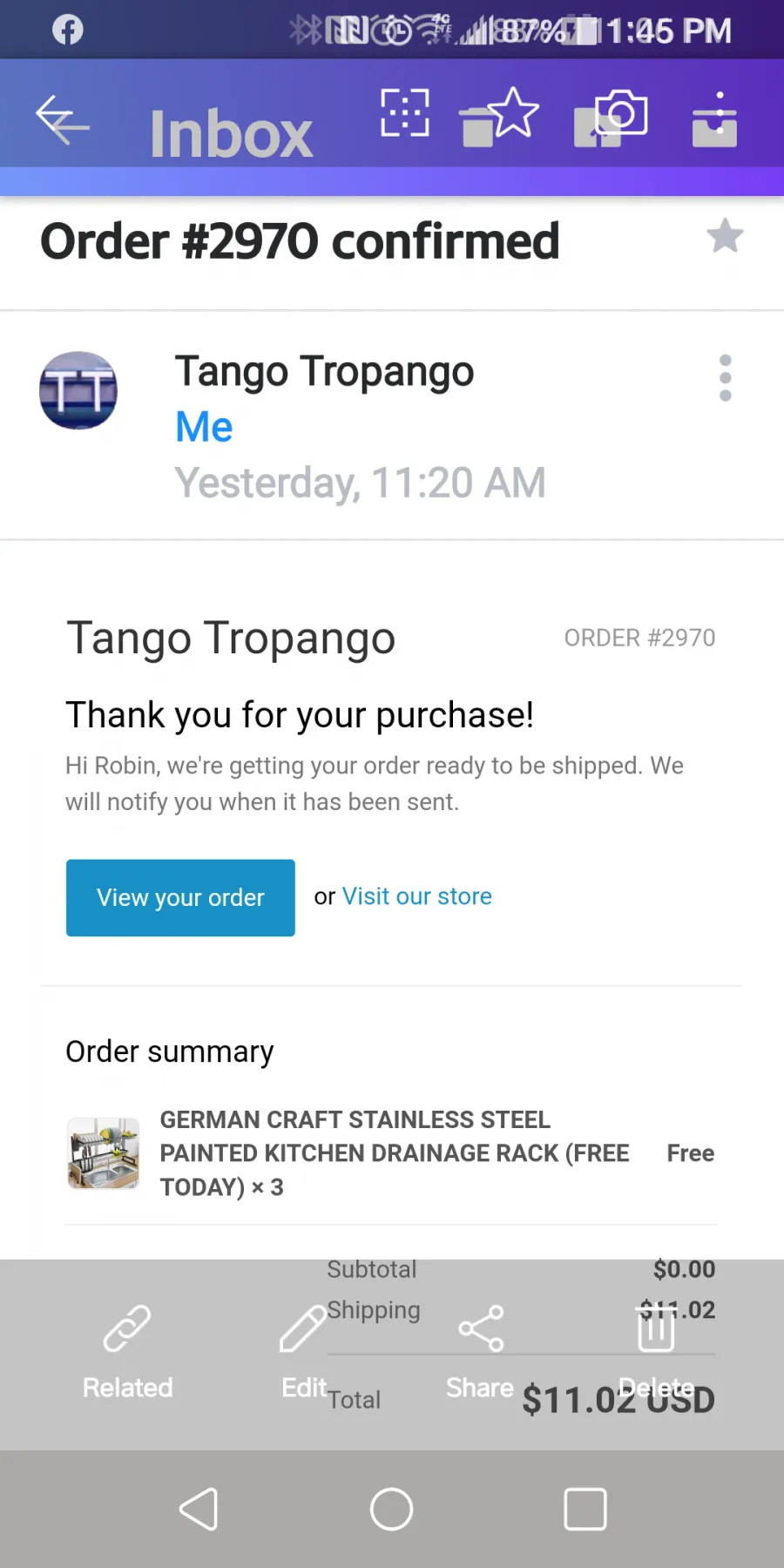Viewport: 784px width, 1568px height.
Task: Tap the View your order button
Action: tap(180, 898)
